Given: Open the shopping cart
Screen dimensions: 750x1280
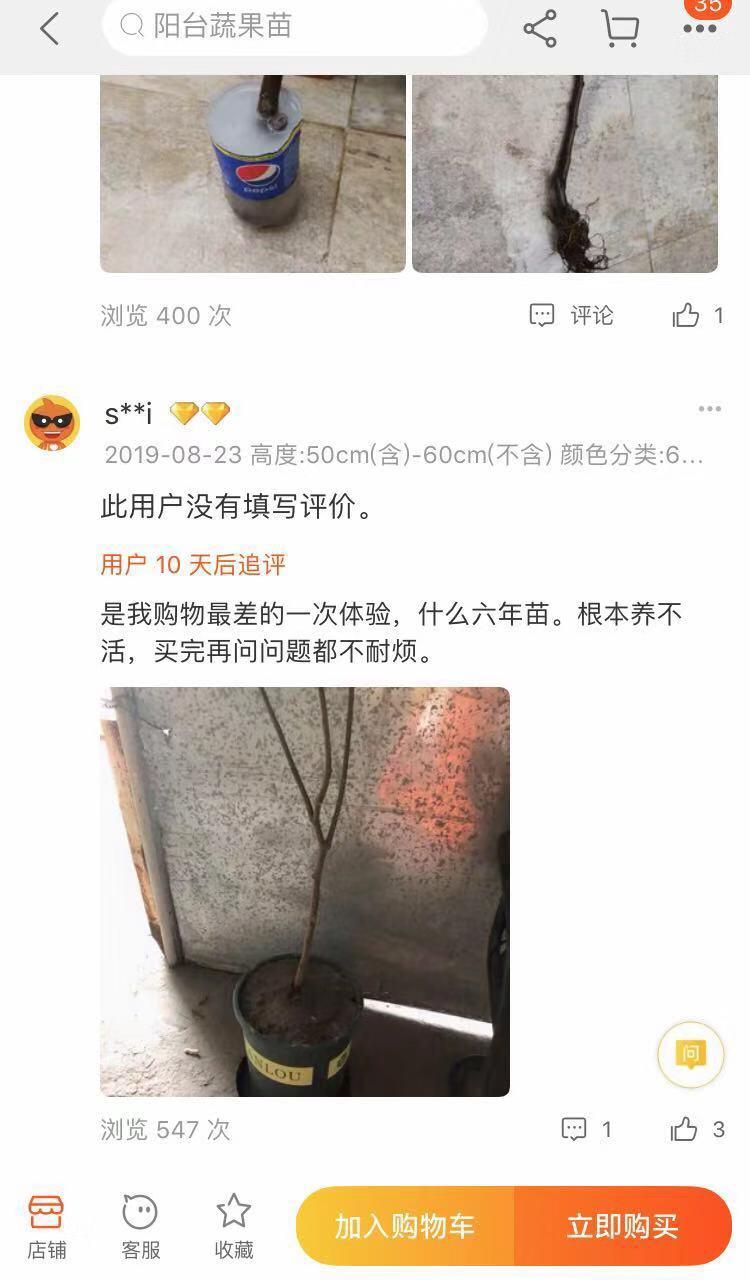Looking at the screenshot, I should tap(620, 29).
